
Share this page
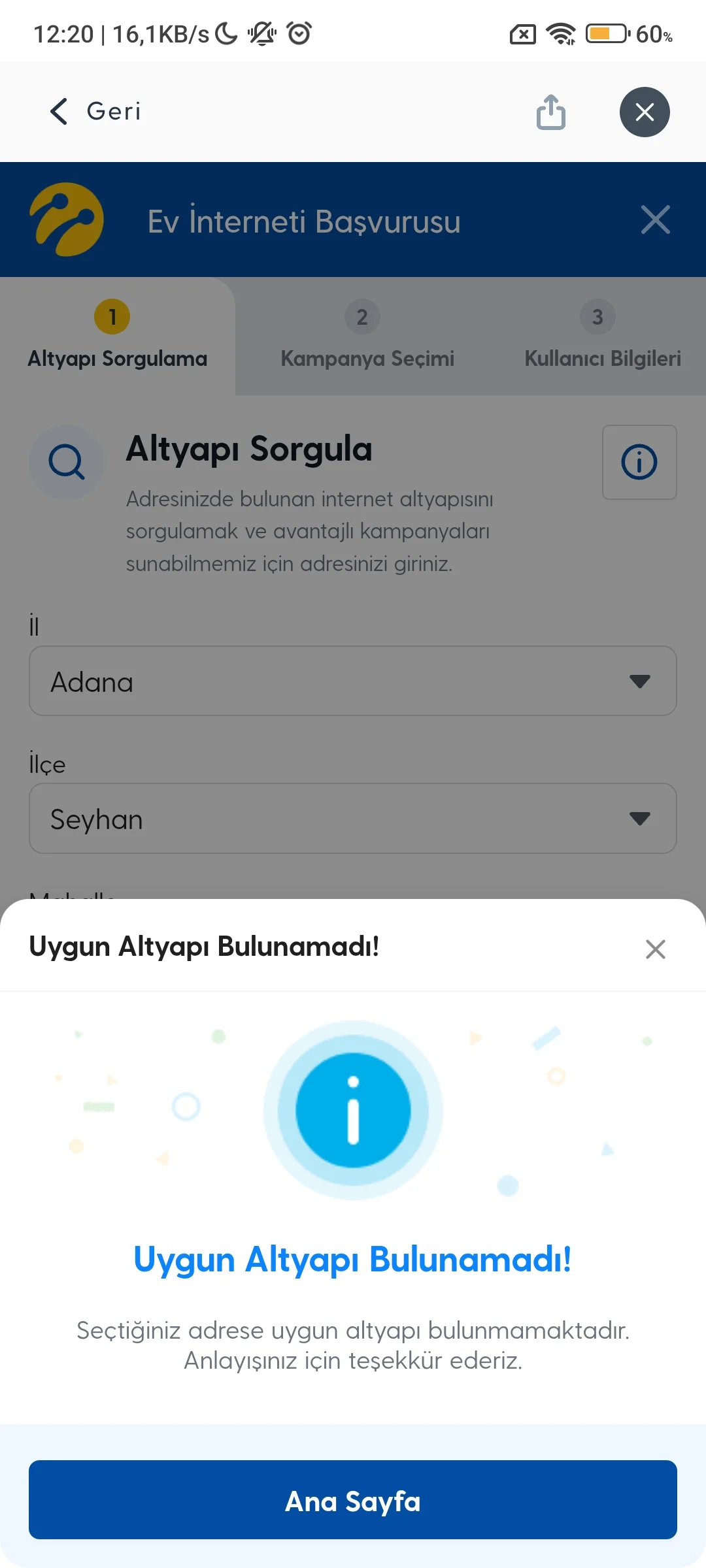551,112
